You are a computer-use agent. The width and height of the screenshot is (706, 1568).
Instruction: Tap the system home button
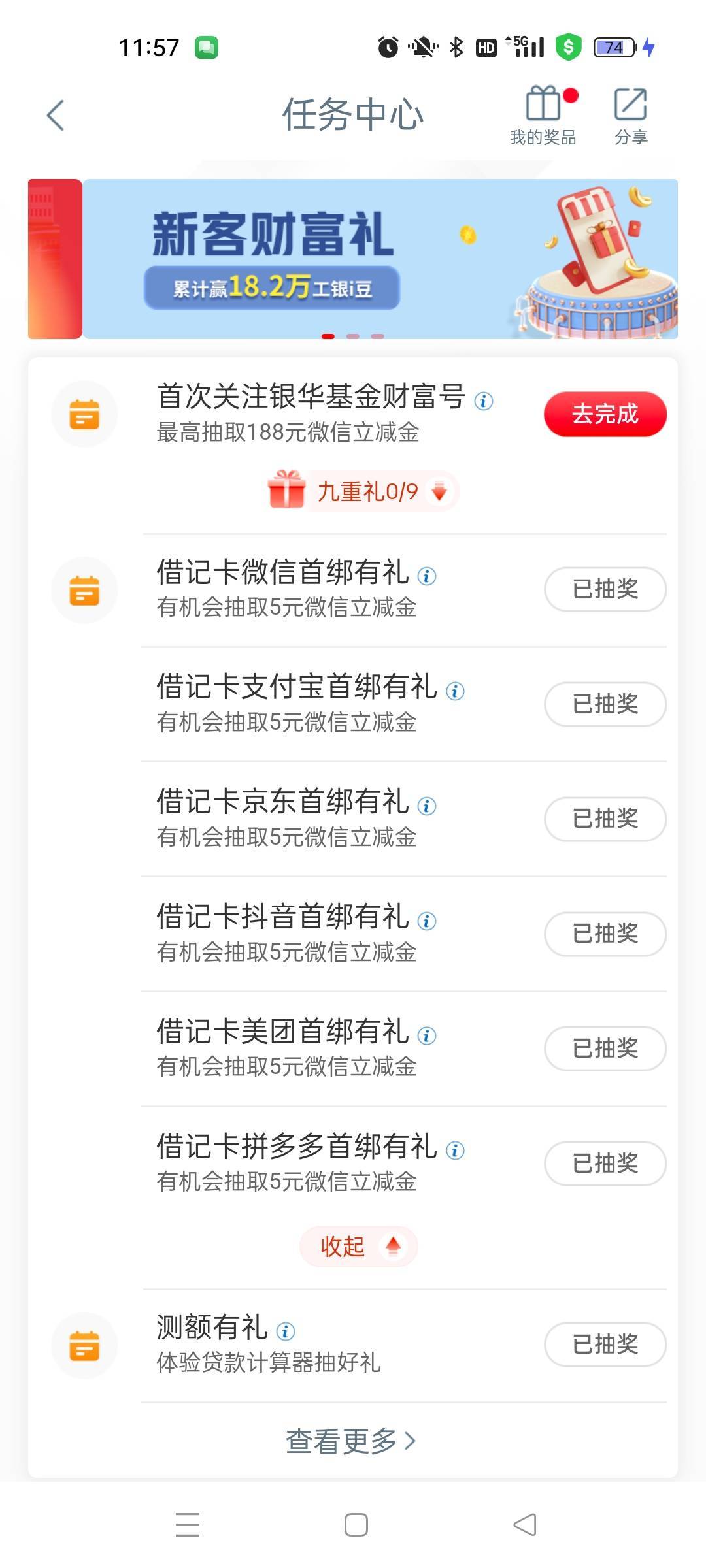click(356, 1525)
